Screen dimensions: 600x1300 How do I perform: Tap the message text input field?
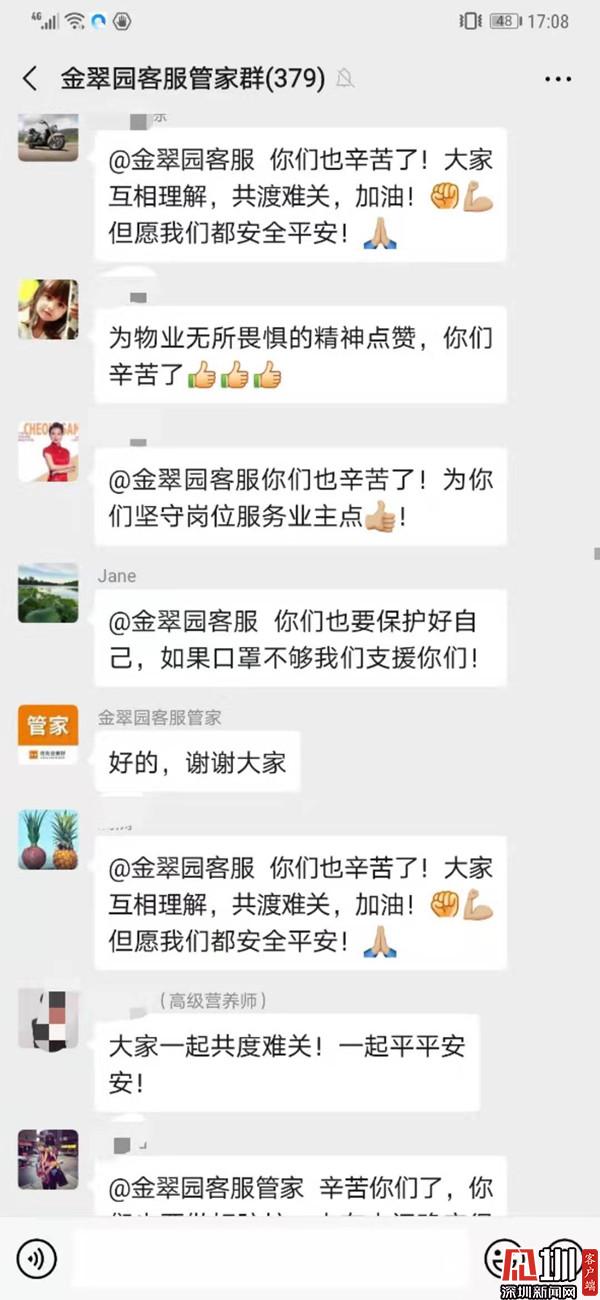(270, 1257)
